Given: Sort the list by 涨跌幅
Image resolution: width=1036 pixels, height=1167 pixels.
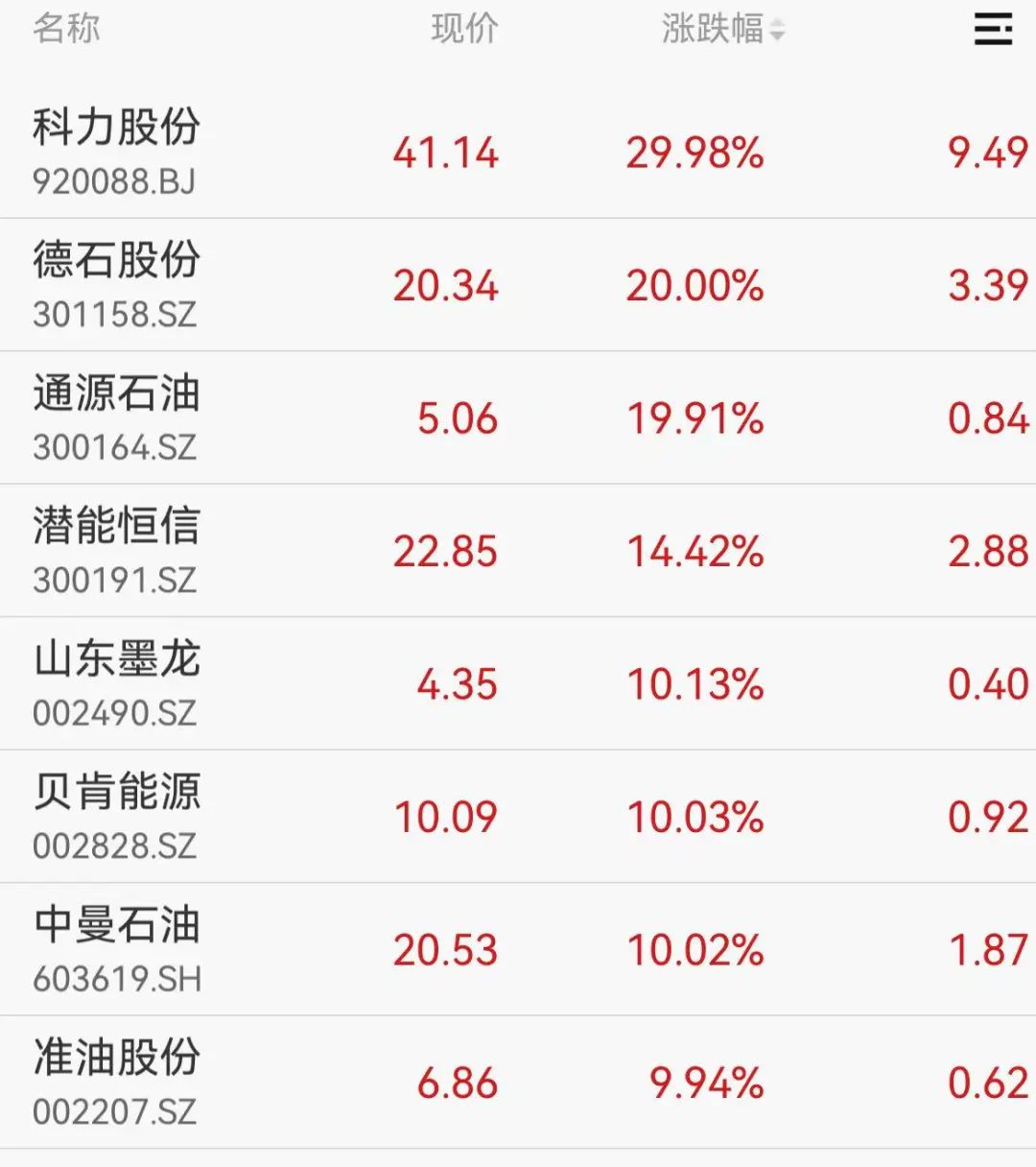Looking at the screenshot, I should pos(721,29).
